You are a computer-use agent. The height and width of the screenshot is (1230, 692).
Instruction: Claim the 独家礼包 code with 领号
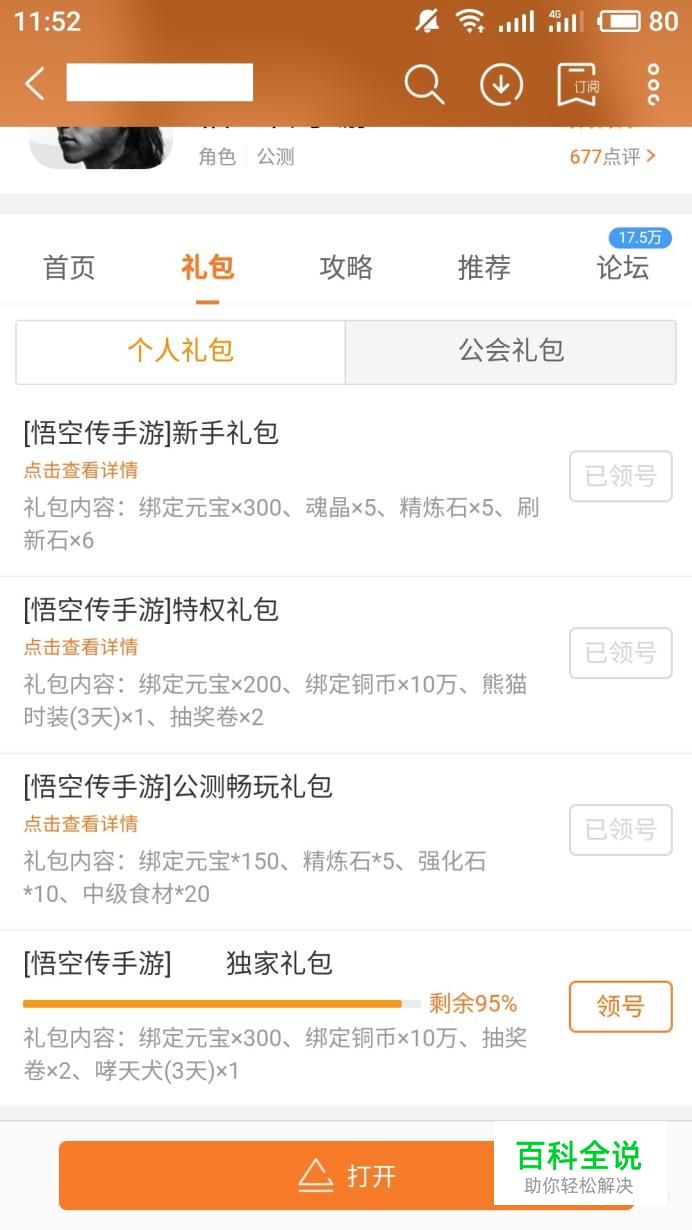[x=620, y=1006]
